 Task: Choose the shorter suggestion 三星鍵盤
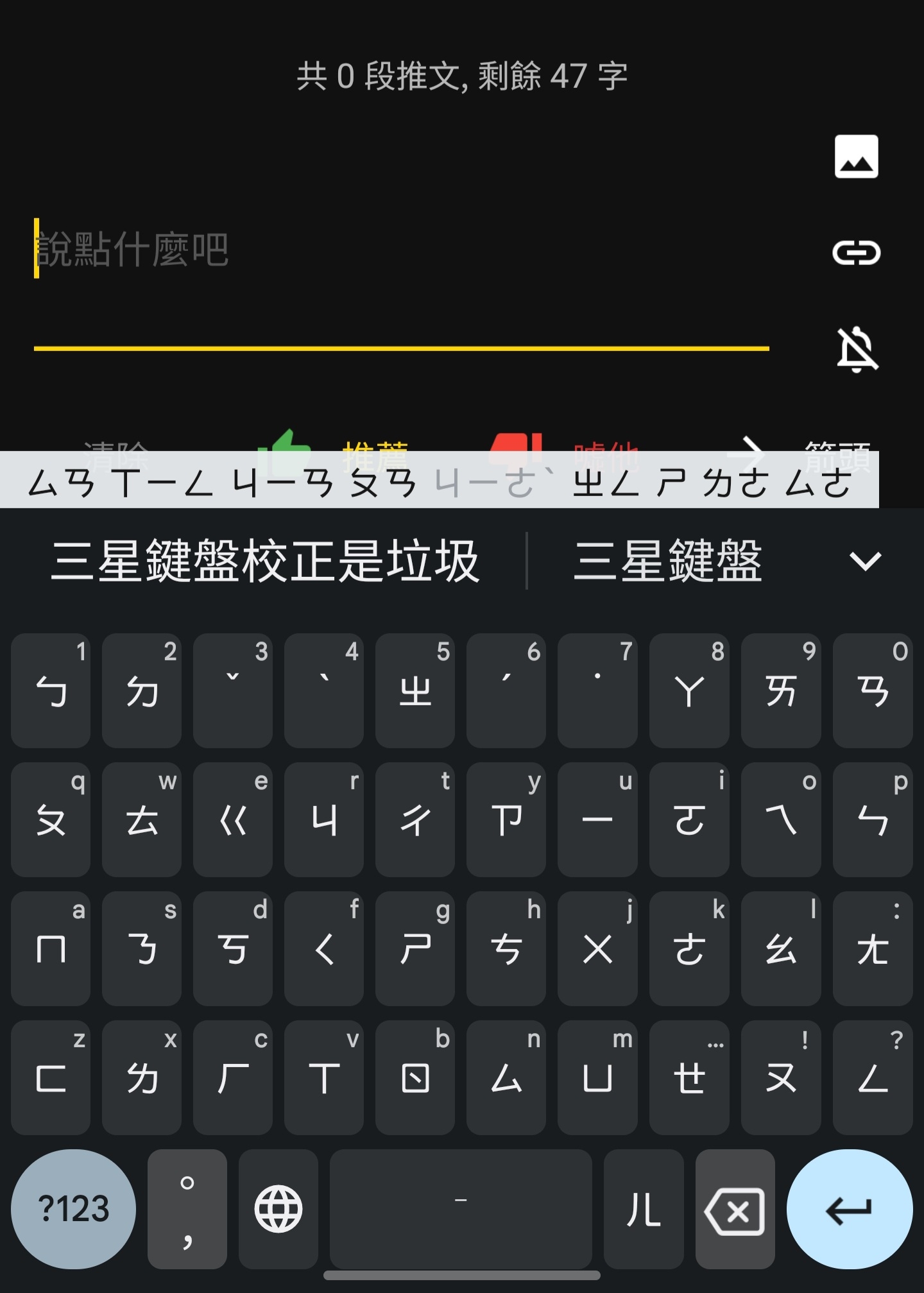click(x=667, y=561)
